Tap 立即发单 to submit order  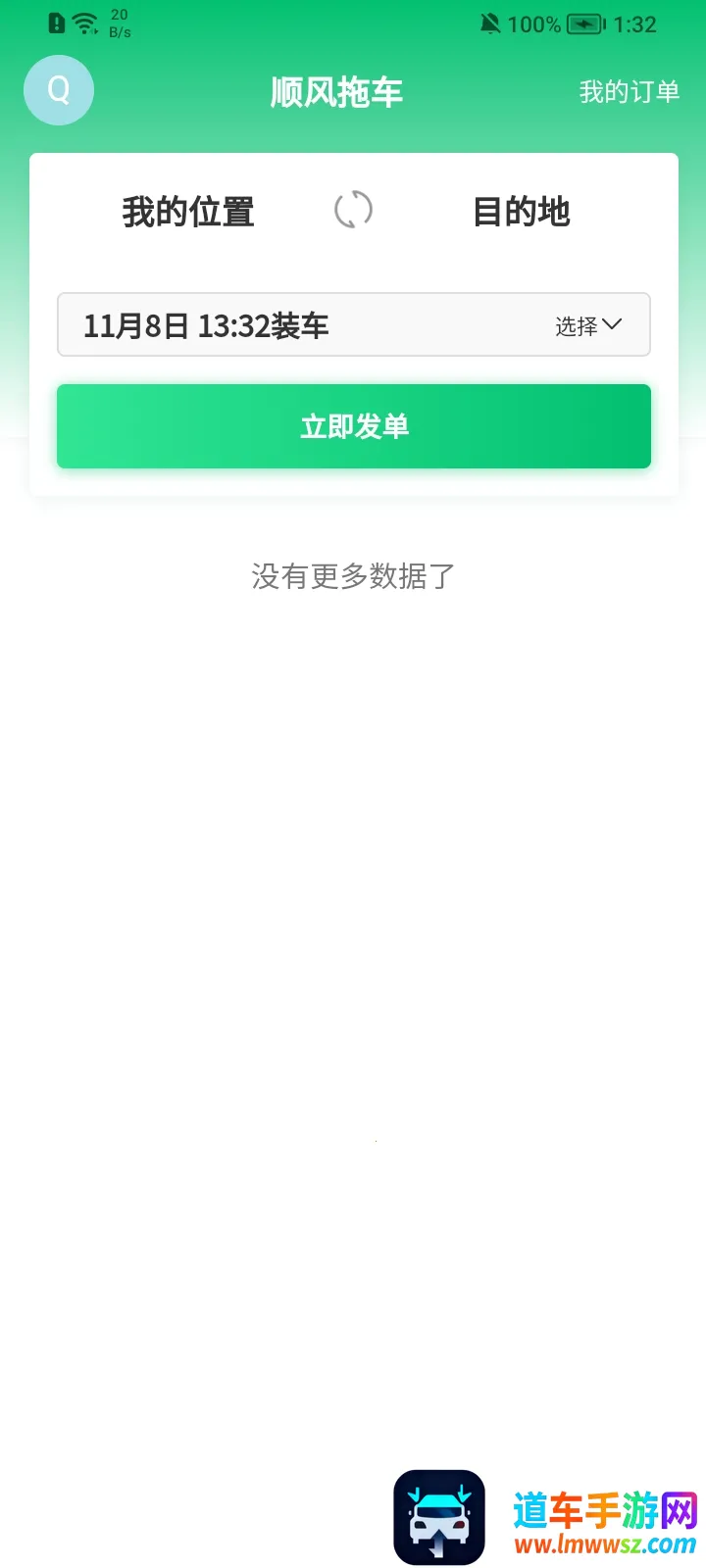point(354,426)
